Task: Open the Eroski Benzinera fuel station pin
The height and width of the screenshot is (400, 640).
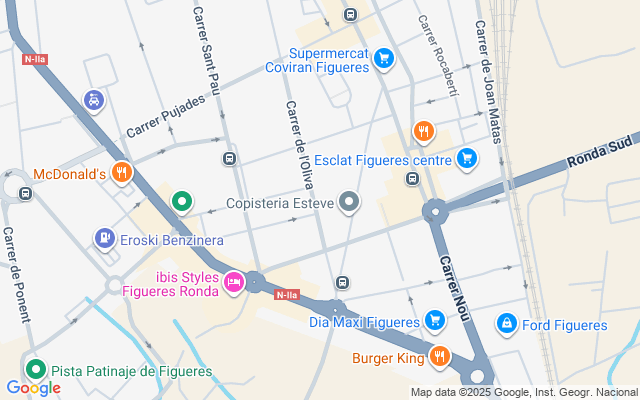Action: click(x=103, y=239)
